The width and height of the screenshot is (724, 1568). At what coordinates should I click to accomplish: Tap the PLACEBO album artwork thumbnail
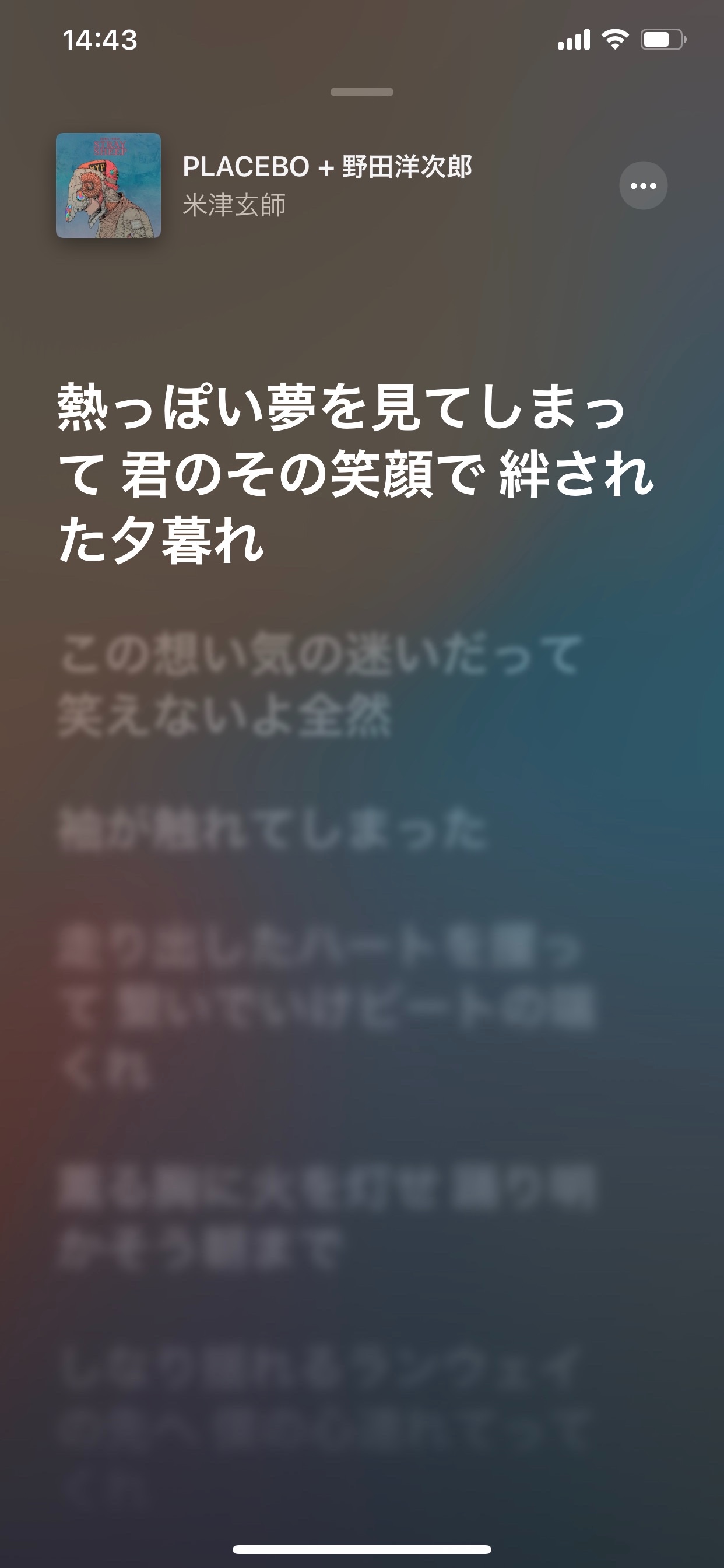tap(108, 185)
